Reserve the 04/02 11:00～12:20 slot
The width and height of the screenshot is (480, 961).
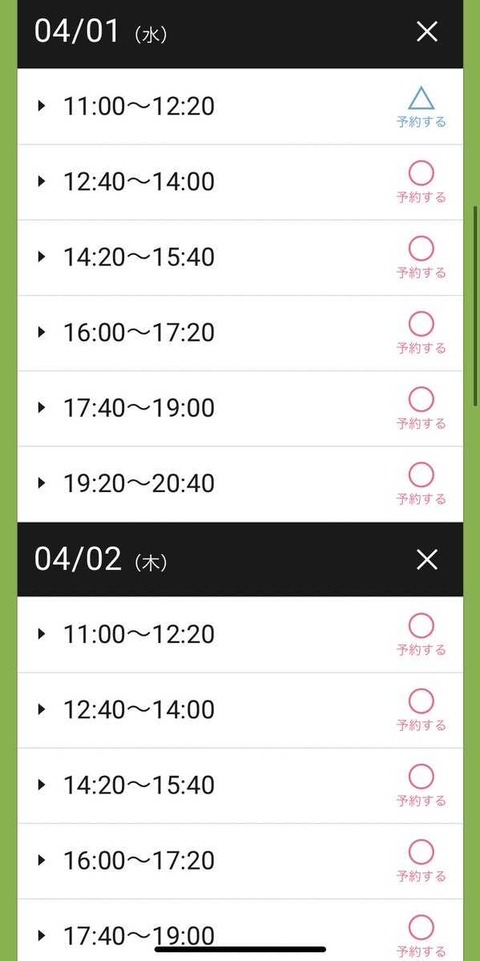(421, 635)
